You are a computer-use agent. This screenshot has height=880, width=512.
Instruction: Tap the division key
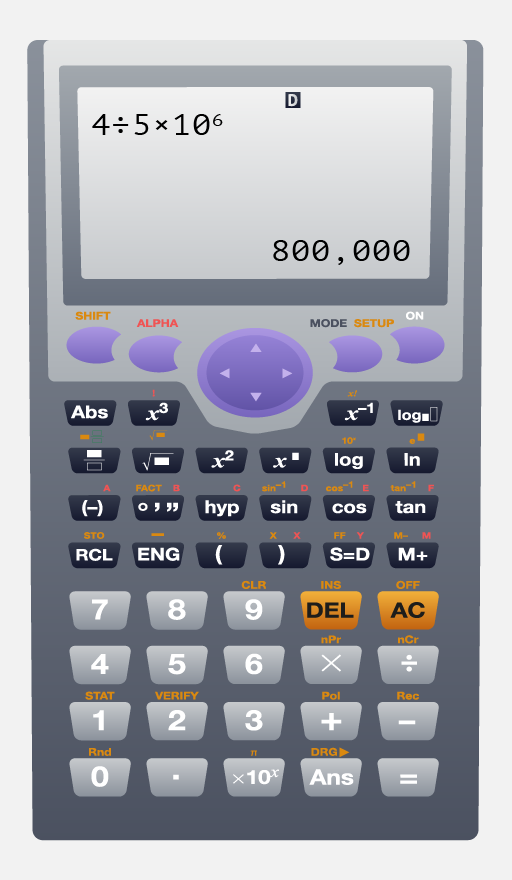[x=408, y=664]
